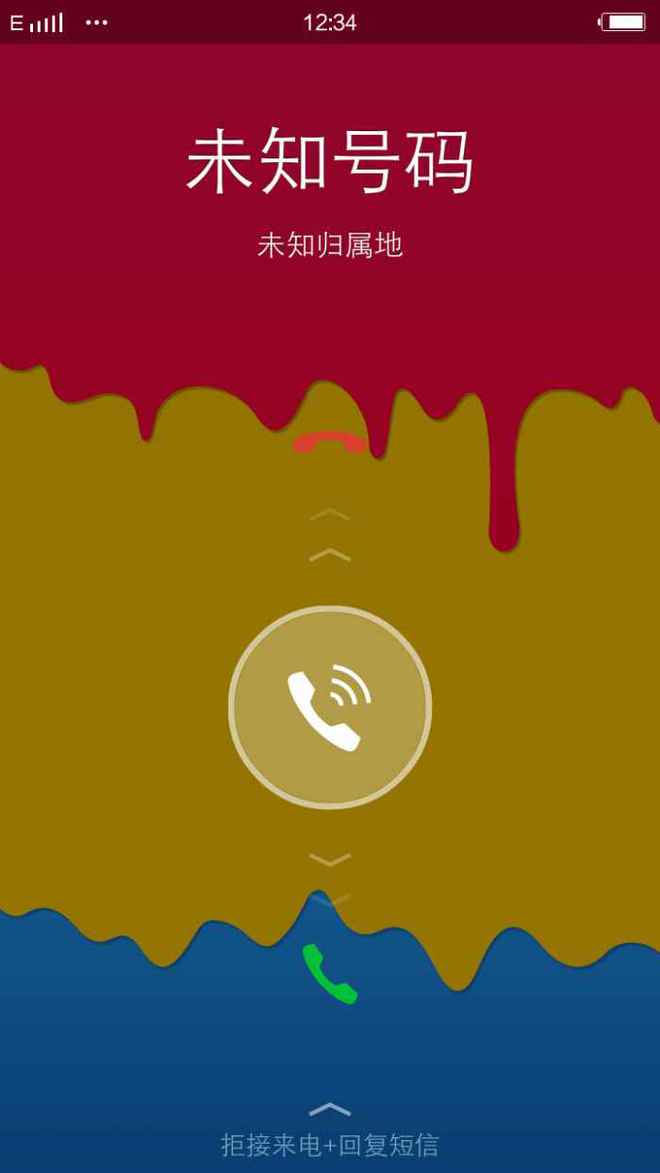Tap the central ringing phone button

(330, 707)
